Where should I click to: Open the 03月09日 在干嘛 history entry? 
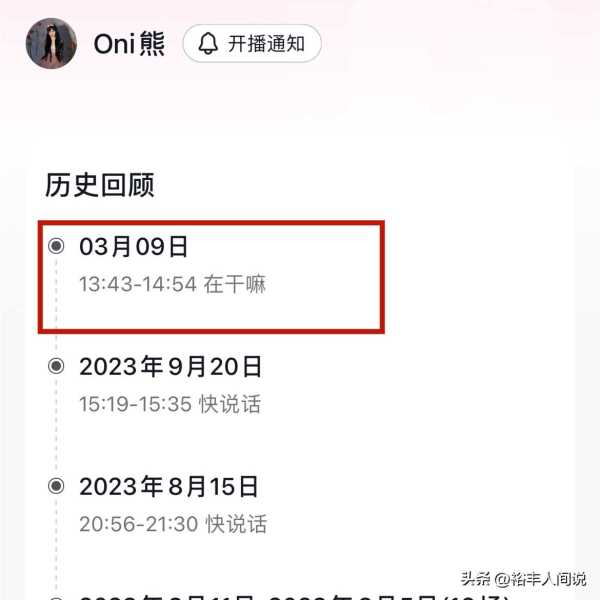[172, 265]
